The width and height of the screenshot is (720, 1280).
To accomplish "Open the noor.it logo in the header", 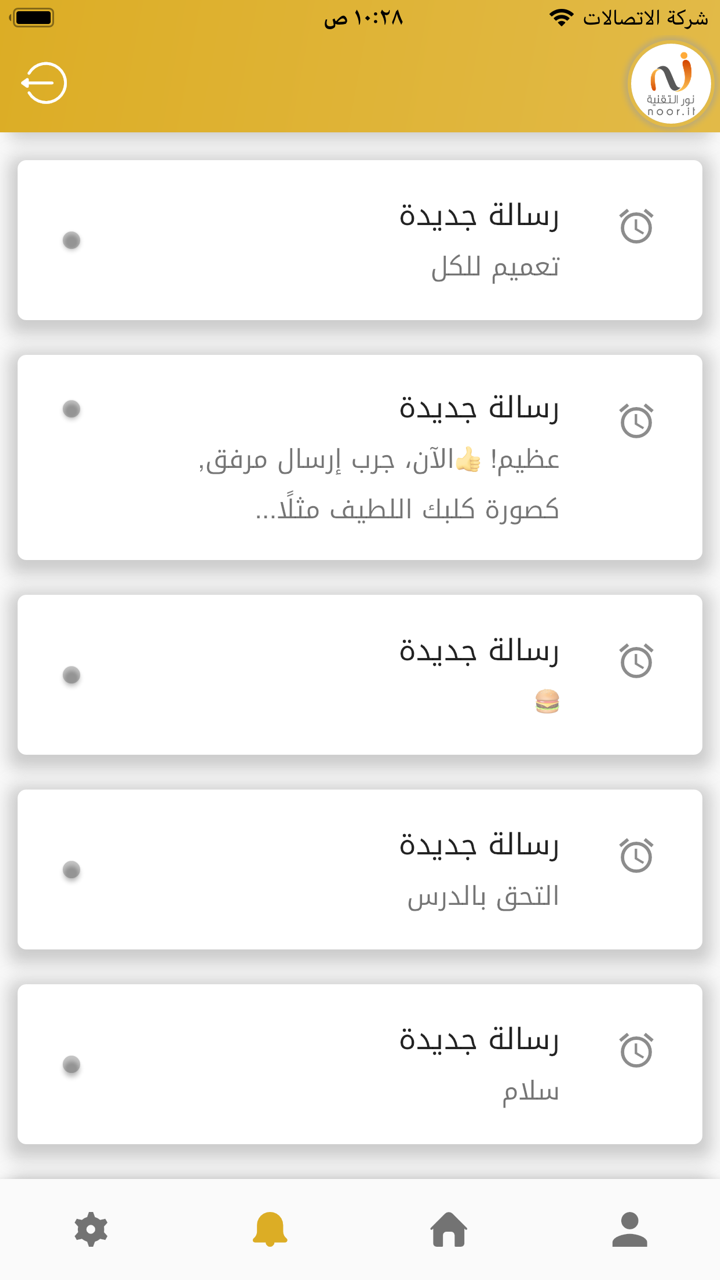I will 670,84.
